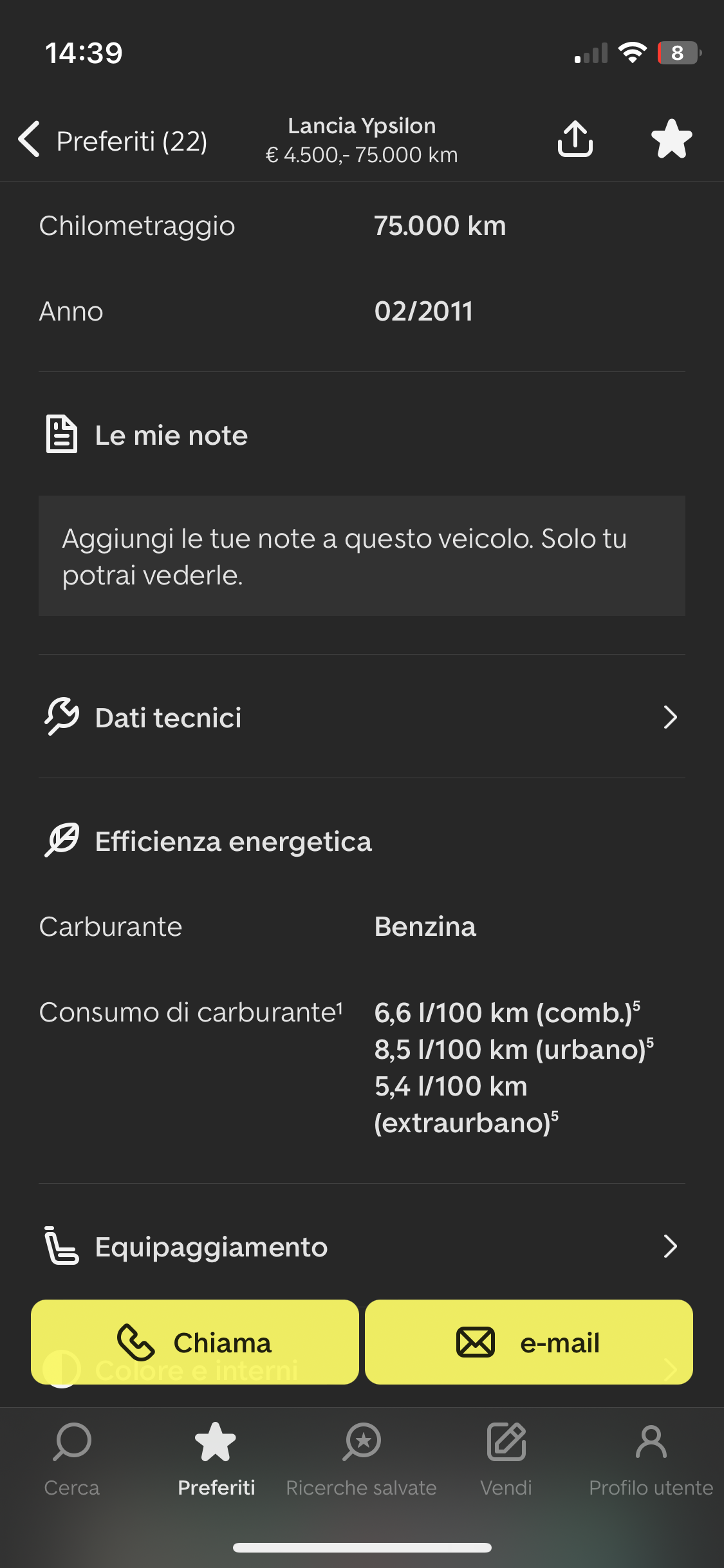Image resolution: width=724 pixels, height=1568 pixels.
Task: Go to the Vendi tab
Action: click(506, 1460)
